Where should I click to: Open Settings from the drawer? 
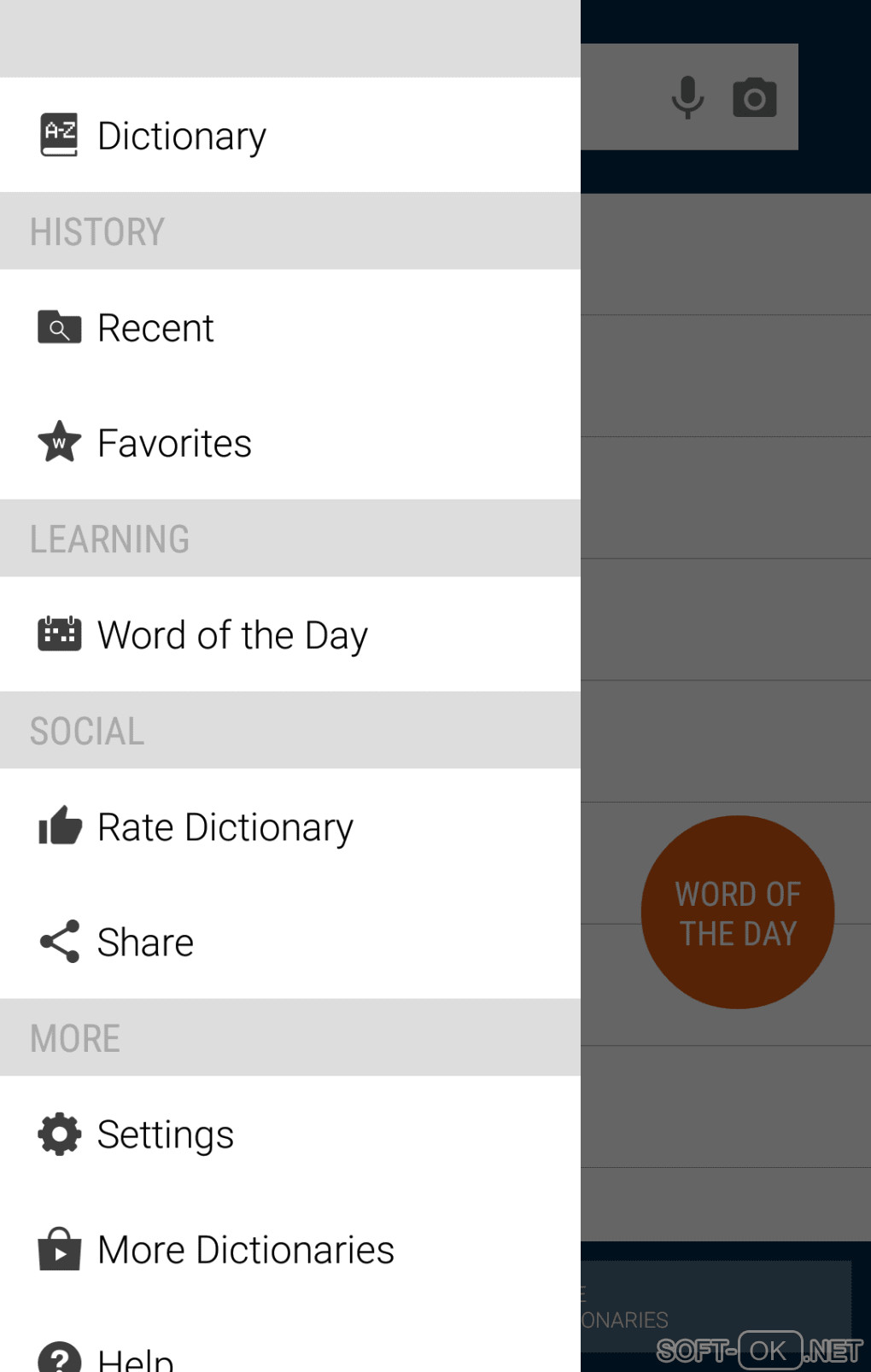tap(165, 1135)
